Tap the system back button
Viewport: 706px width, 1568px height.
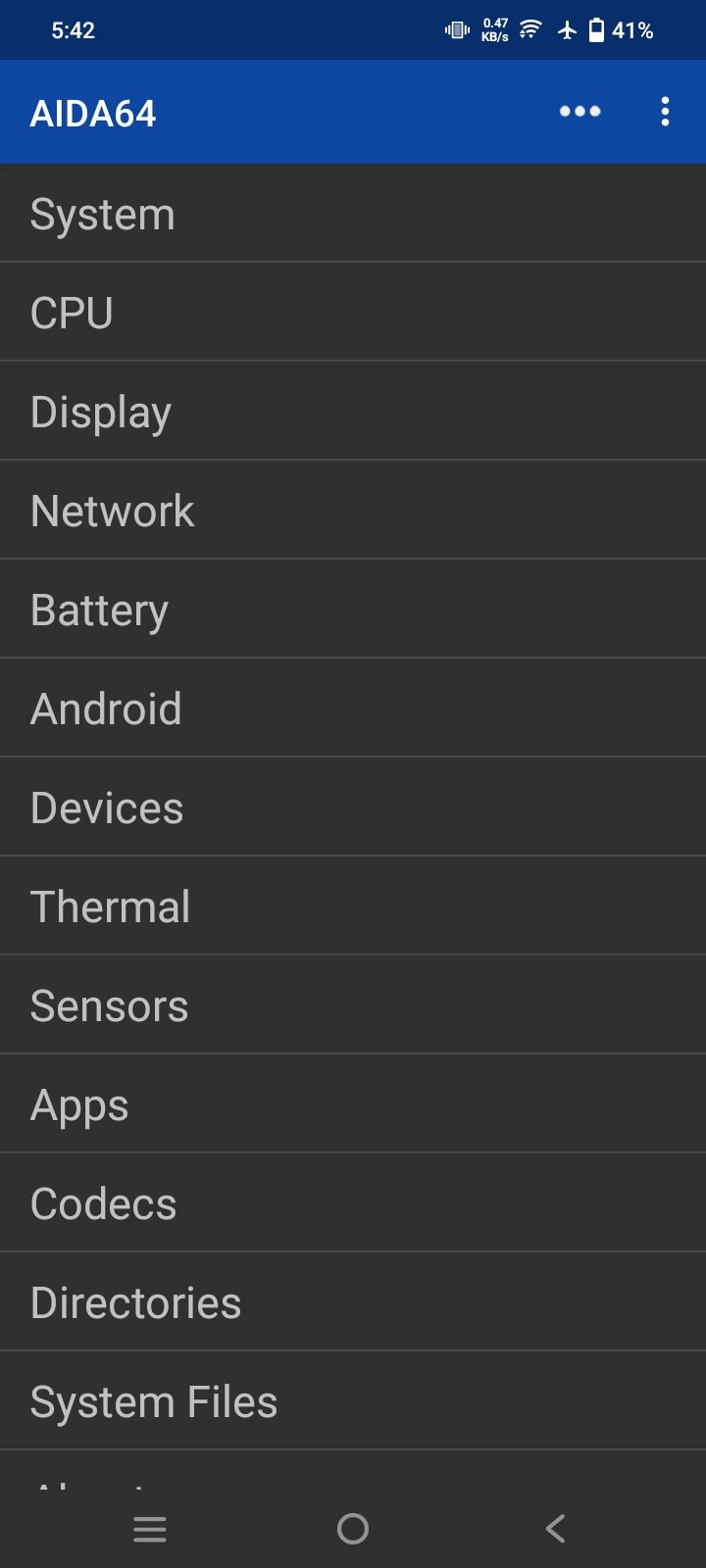[x=556, y=1529]
